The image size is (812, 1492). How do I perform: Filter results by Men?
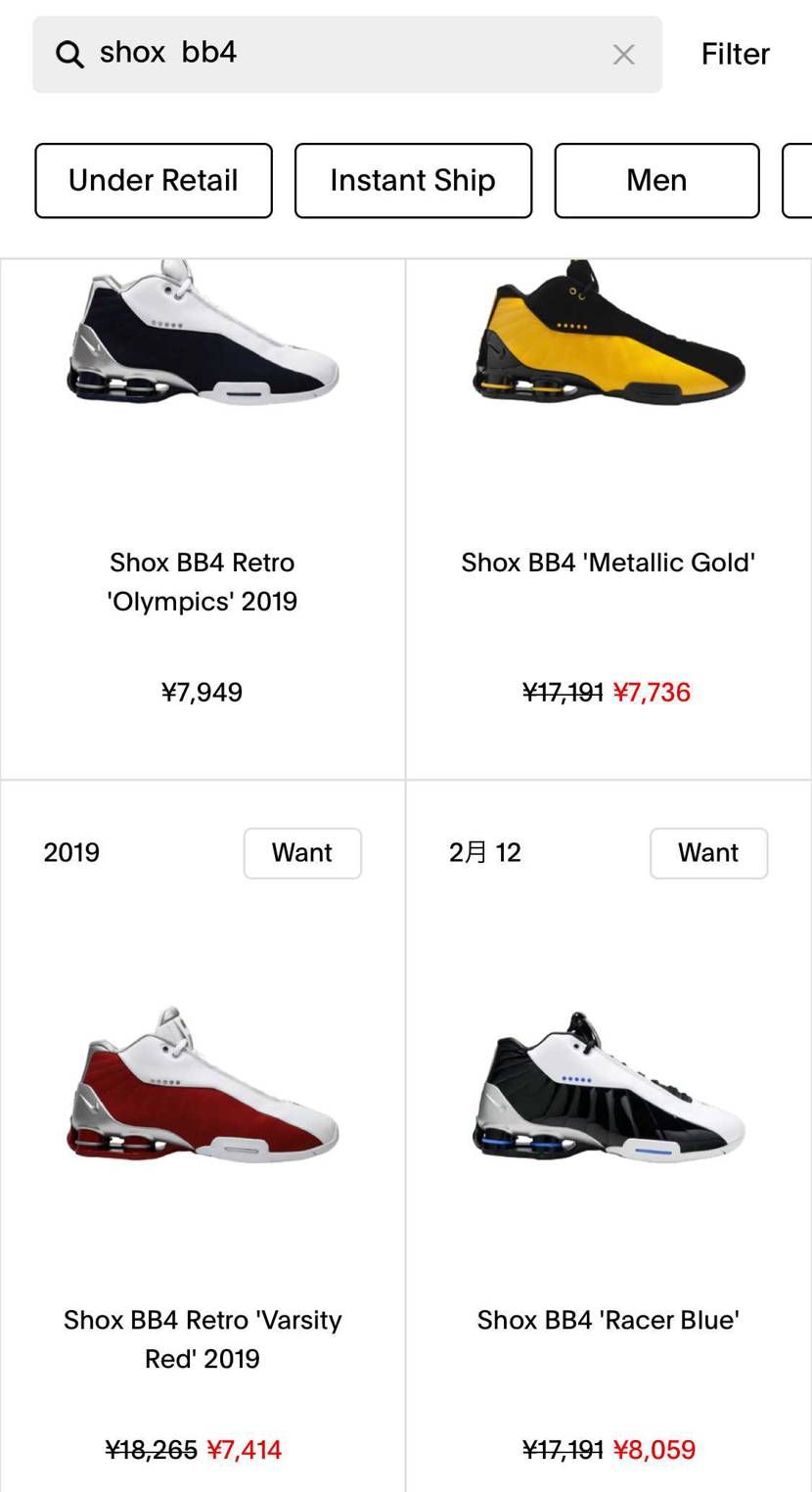pos(656,181)
